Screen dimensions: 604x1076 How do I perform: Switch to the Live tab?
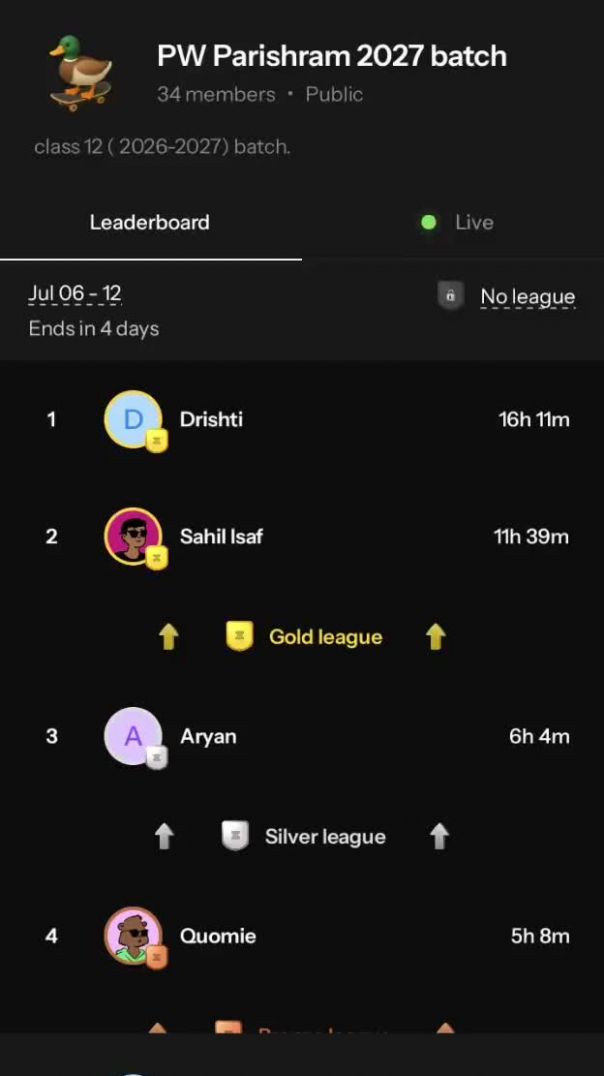coord(453,222)
